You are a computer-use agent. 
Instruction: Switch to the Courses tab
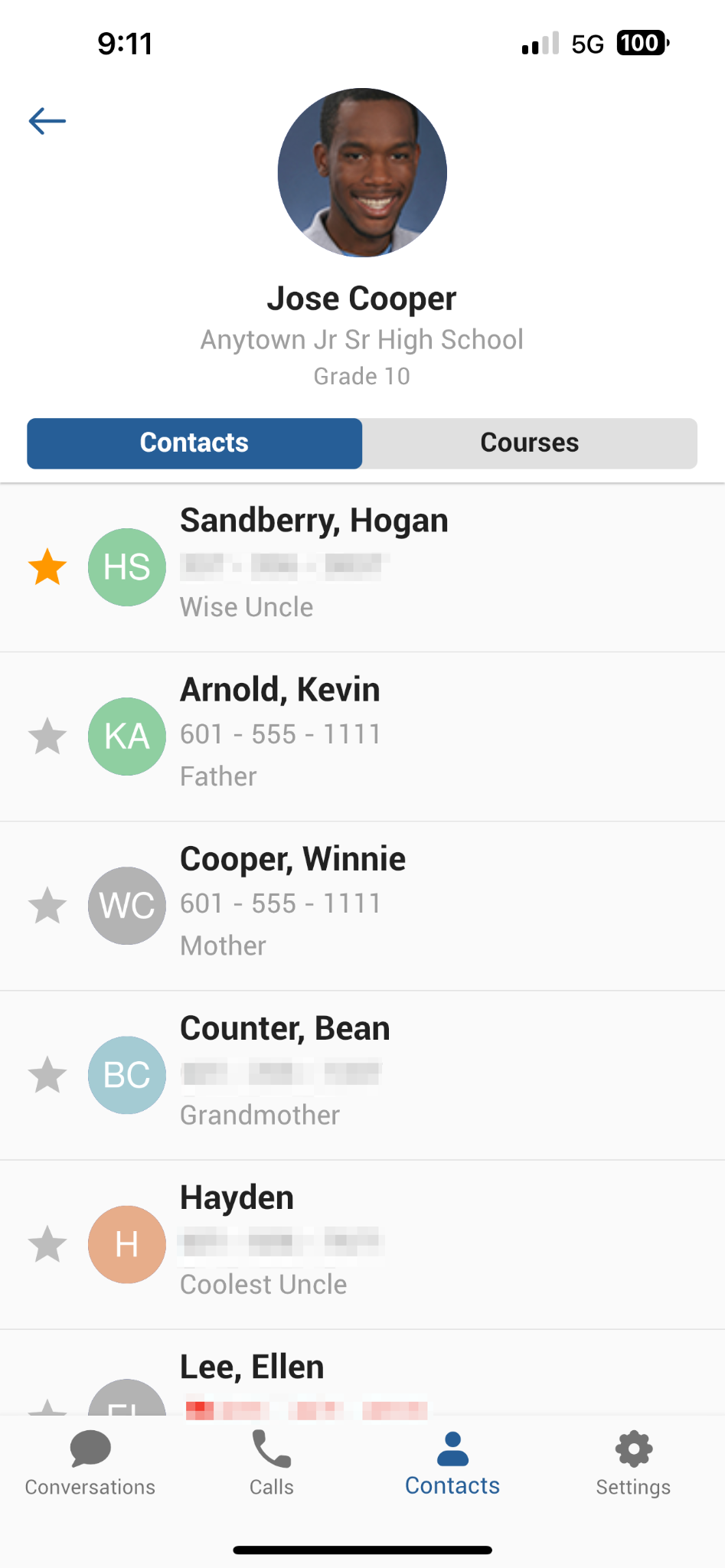click(530, 443)
